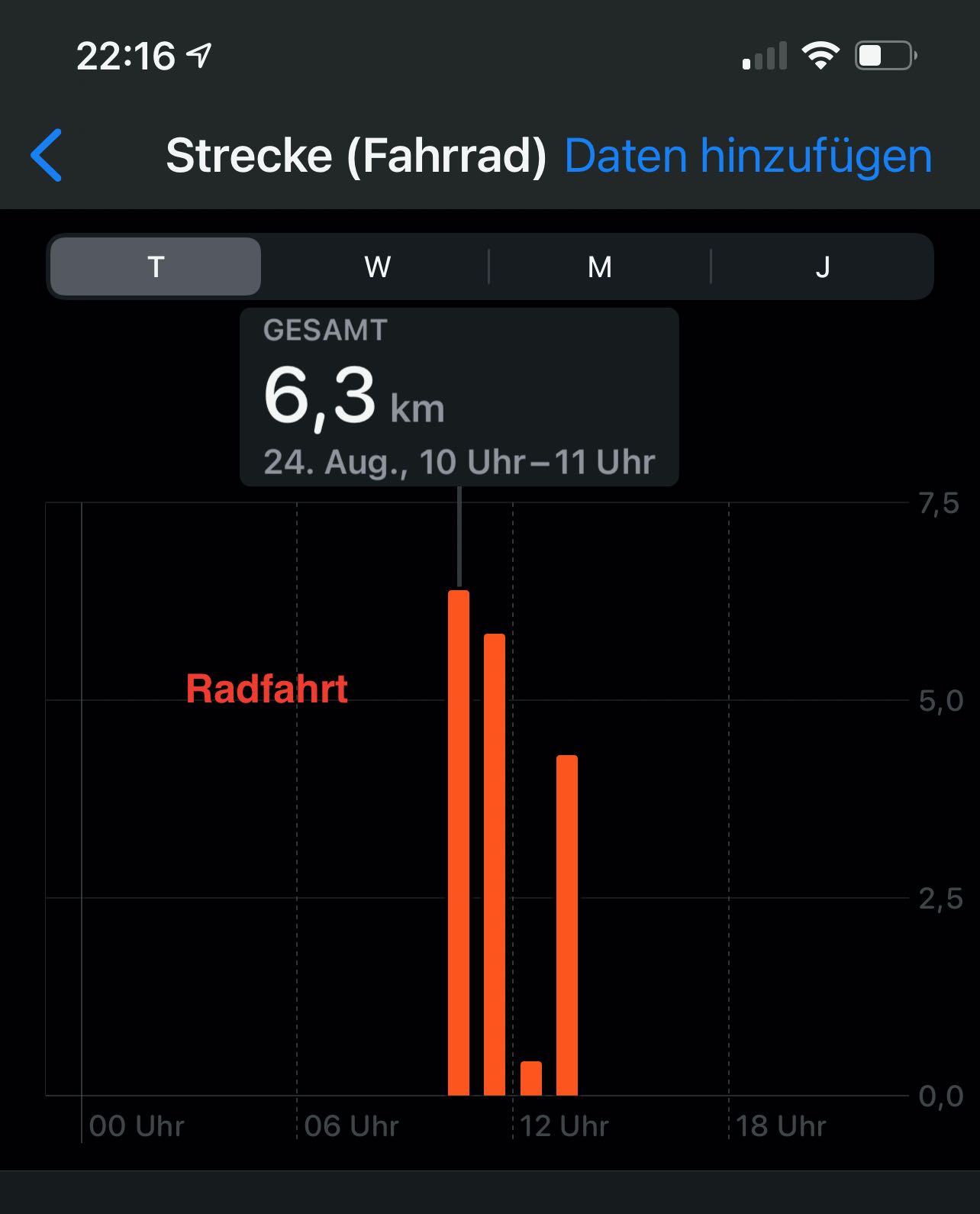Image resolution: width=980 pixels, height=1214 pixels.
Task: Go back using the blue arrow
Action: pyautogui.click(x=47, y=155)
